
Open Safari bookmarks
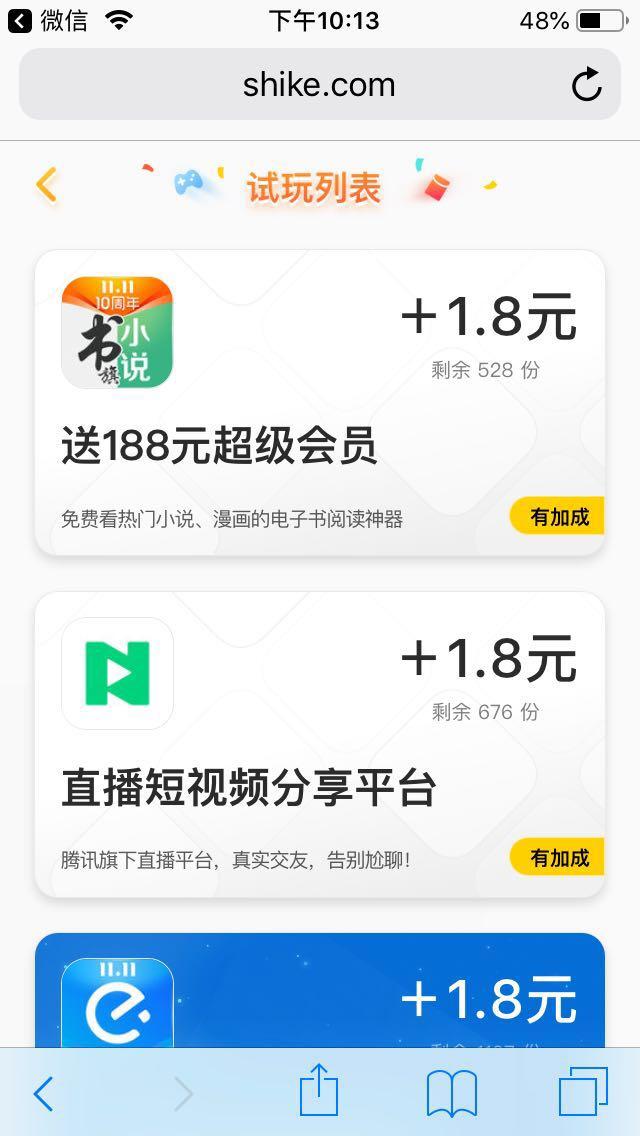[451, 1093]
